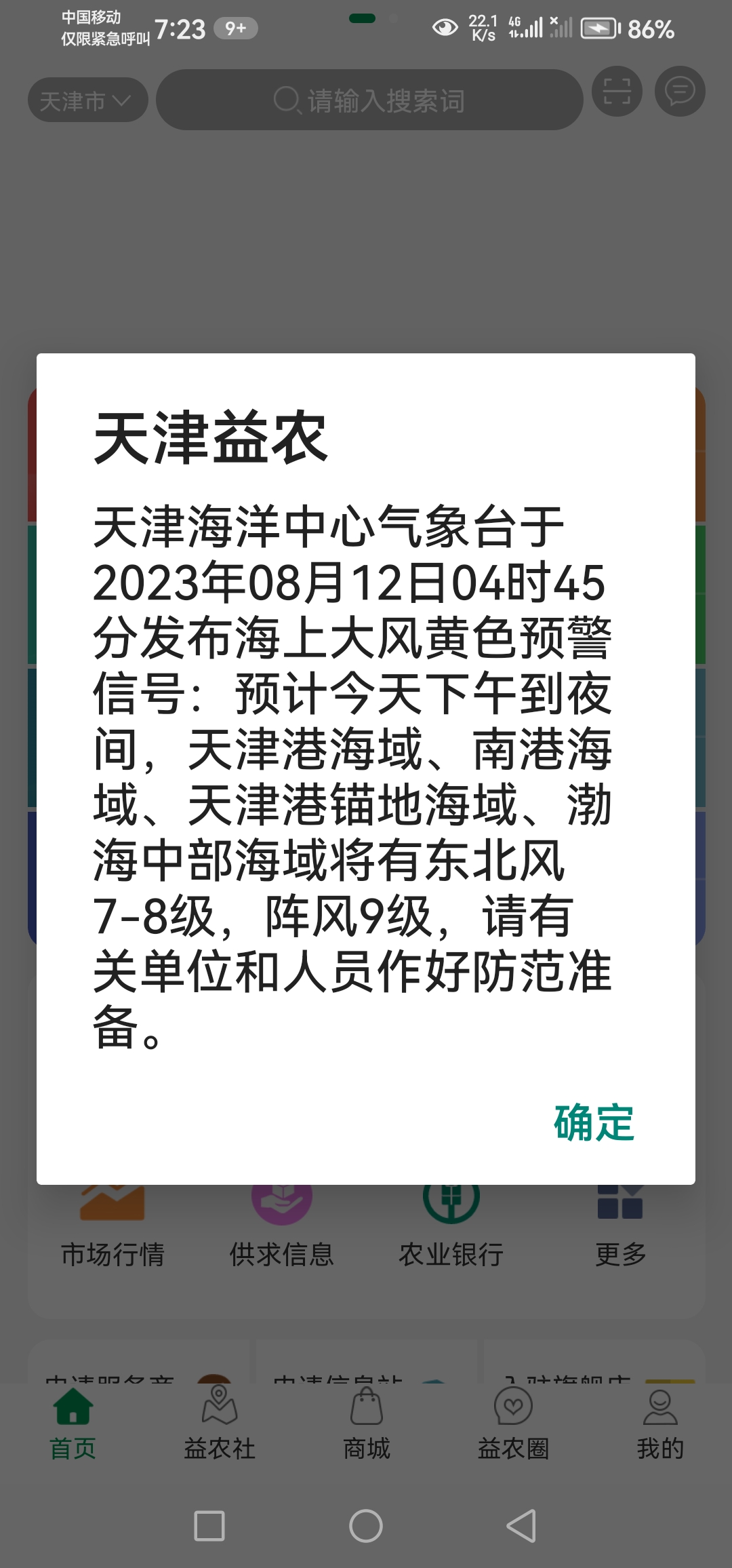The width and height of the screenshot is (732, 1568).
Task: Go to the system home screen
Action: point(366,1526)
